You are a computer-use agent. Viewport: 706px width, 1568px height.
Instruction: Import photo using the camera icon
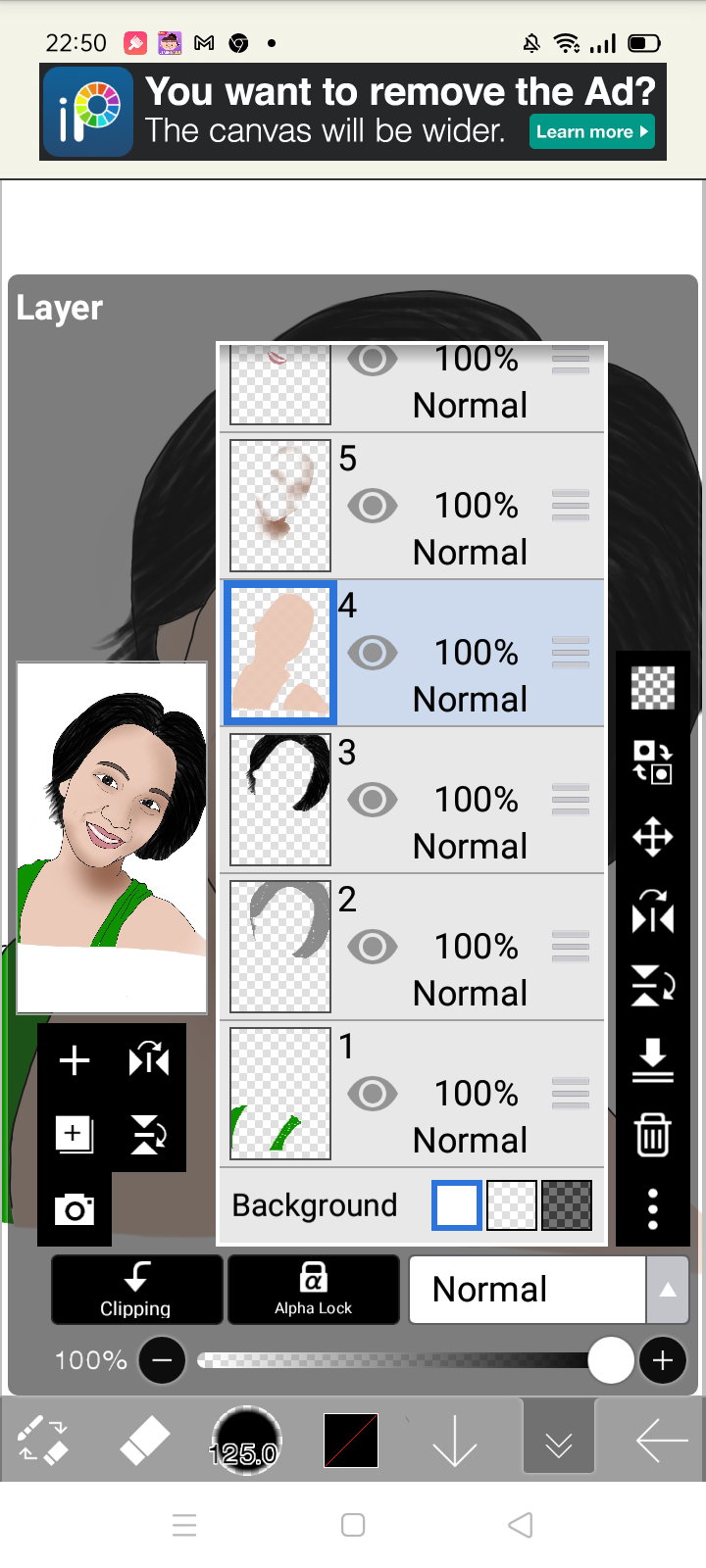click(x=75, y=1209)
